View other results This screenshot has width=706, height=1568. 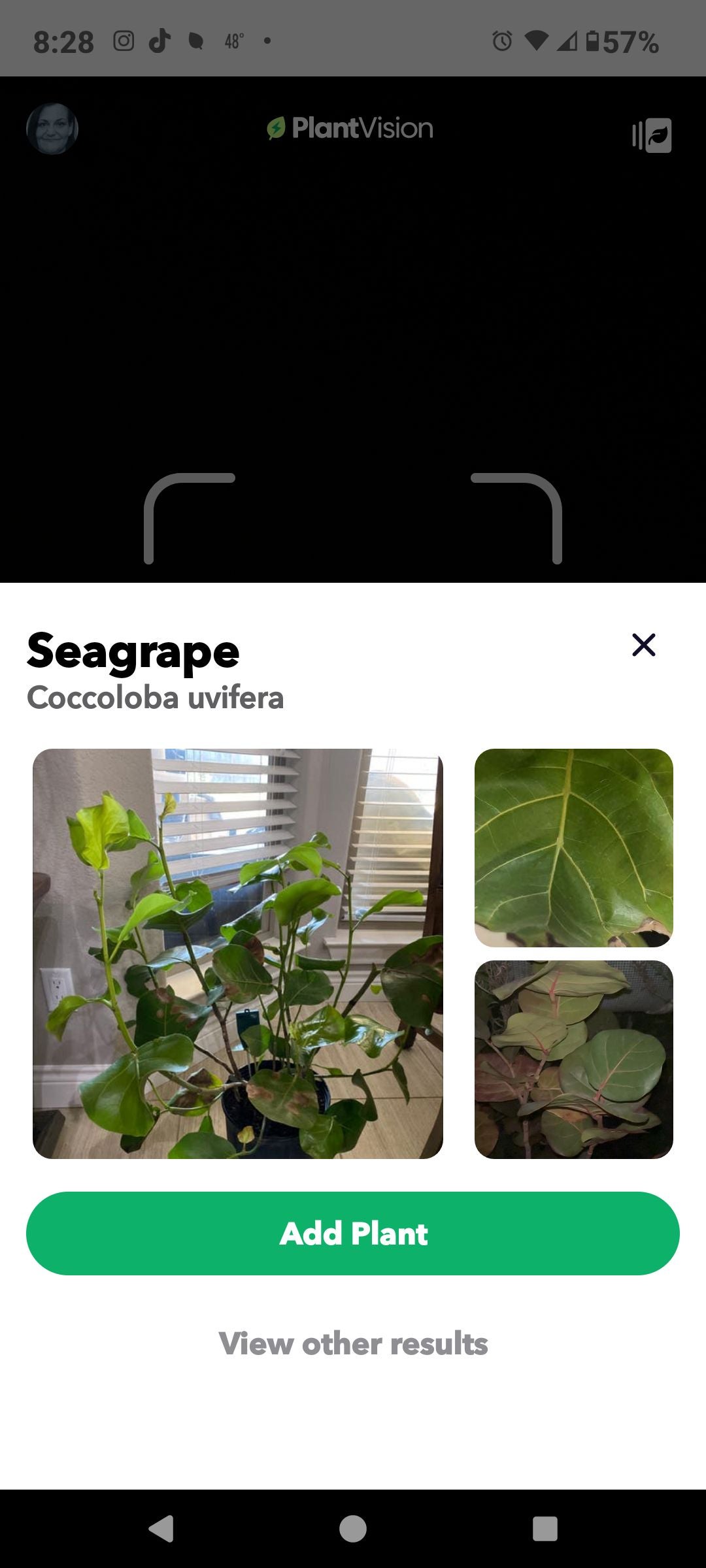(353, 1343)
